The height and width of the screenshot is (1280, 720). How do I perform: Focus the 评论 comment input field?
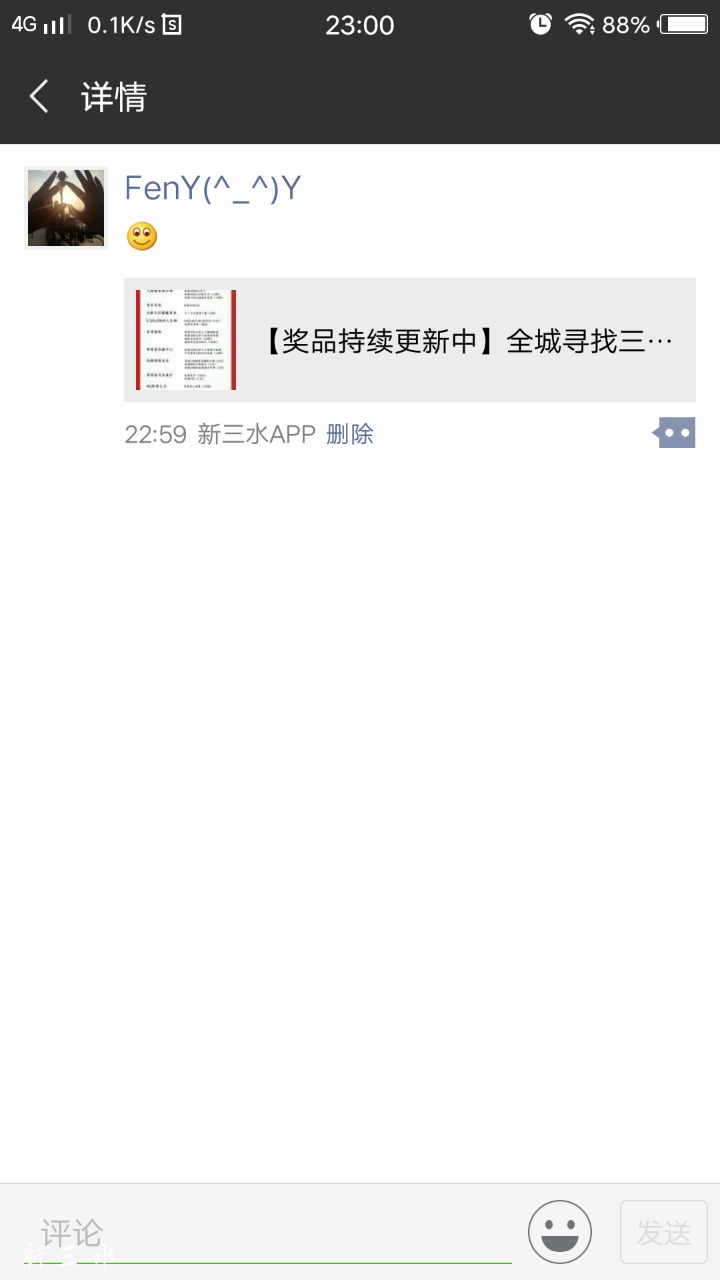tap(270, 1233)
